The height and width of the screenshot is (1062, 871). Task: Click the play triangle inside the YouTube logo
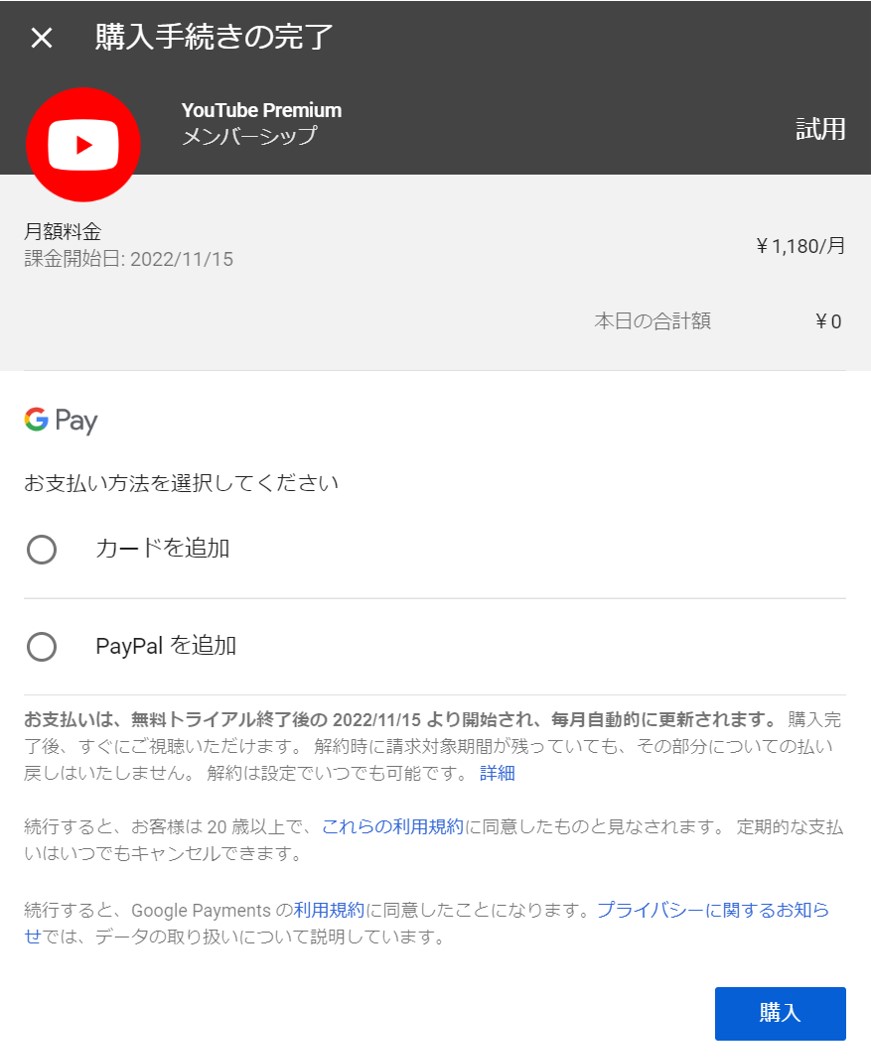[85, 143]
